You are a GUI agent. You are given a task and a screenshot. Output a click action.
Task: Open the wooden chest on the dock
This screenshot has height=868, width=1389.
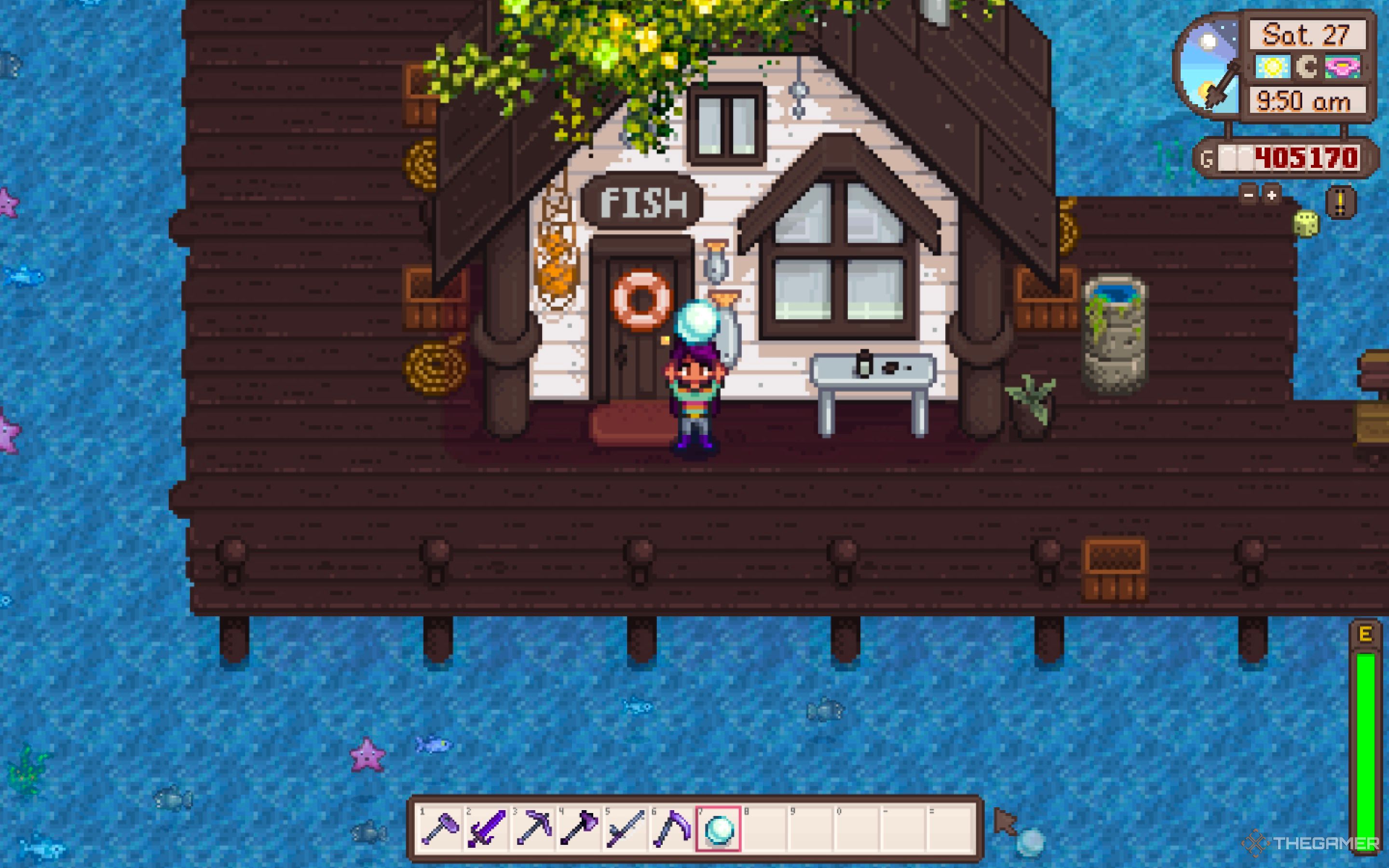(1114, 569)
